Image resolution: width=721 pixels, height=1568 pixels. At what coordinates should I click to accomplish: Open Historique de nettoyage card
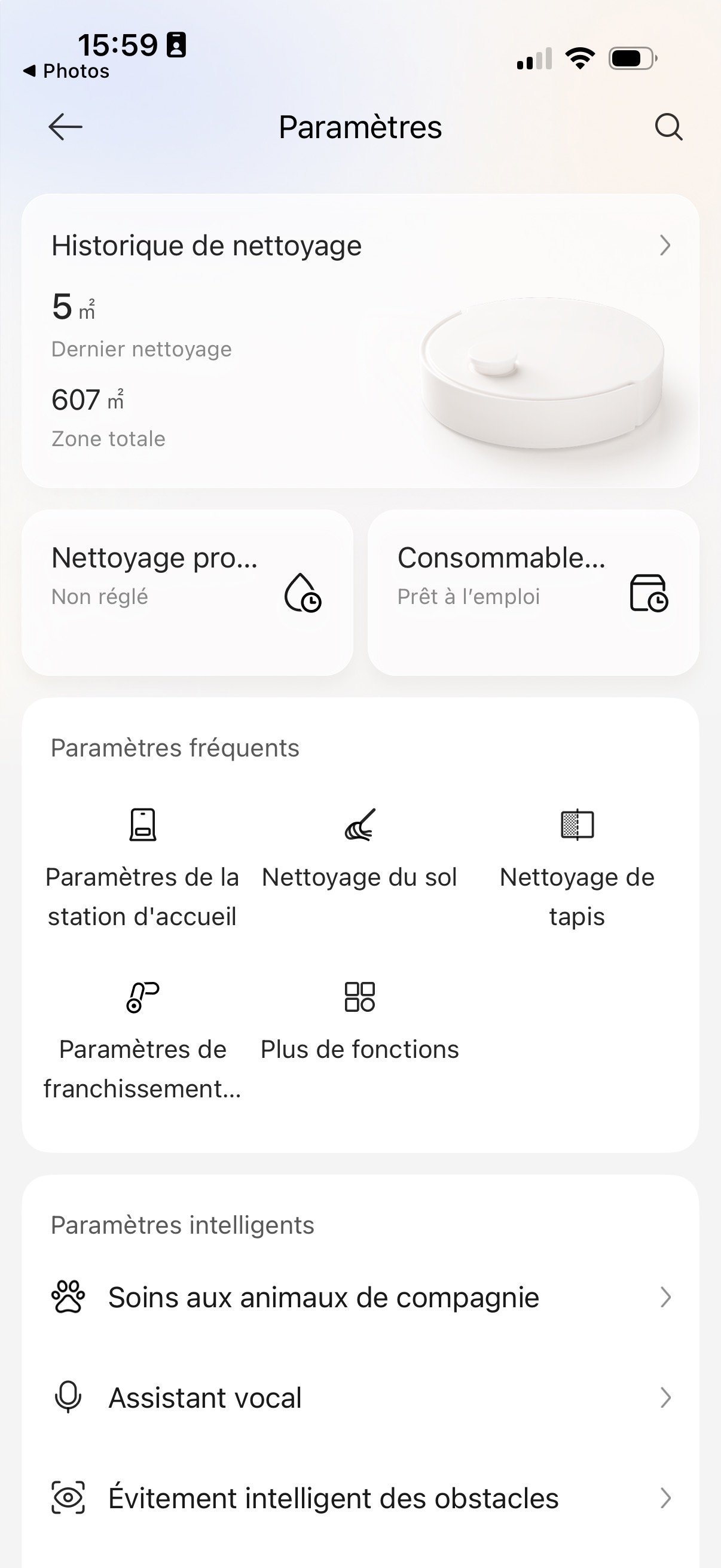(360, 341)
